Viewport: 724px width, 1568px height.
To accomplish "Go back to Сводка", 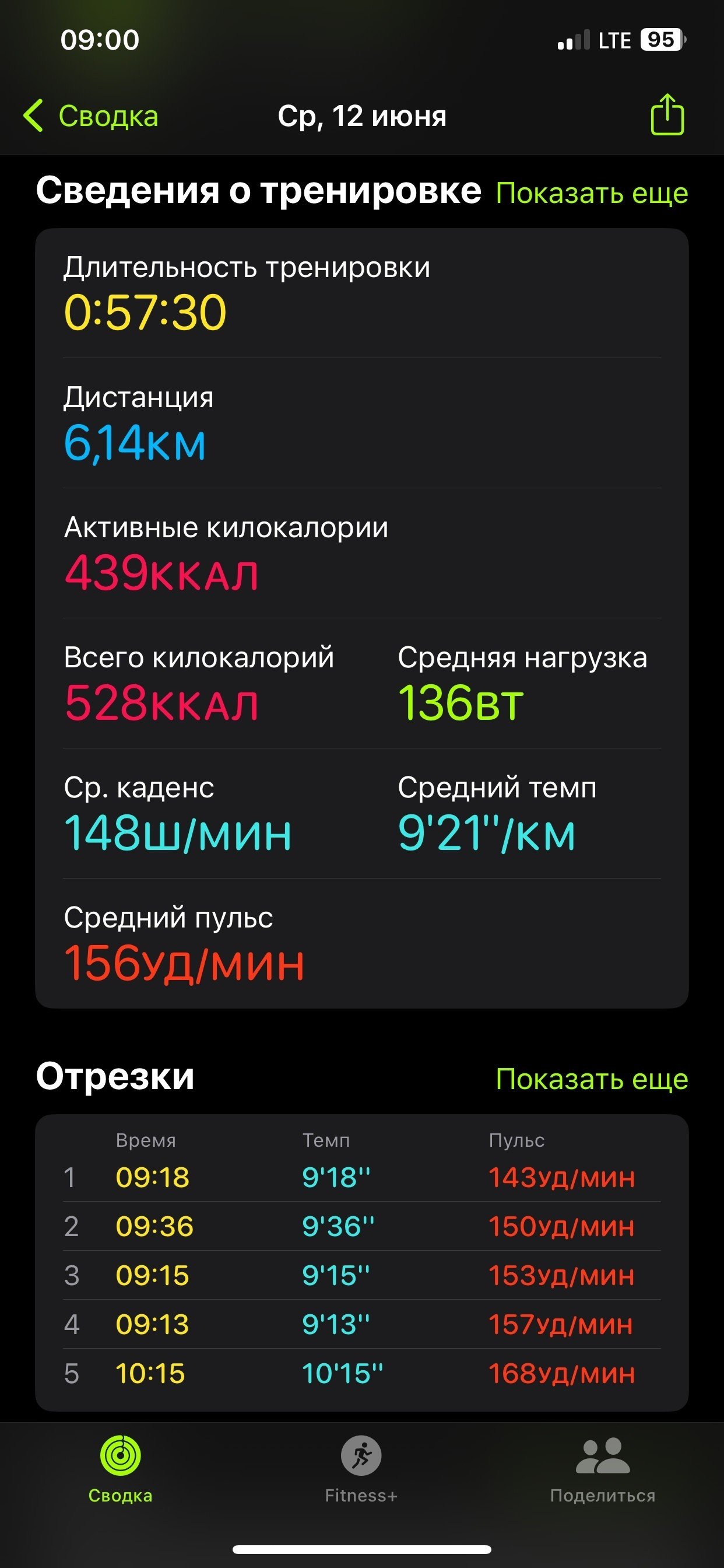I will click(90, 116).
